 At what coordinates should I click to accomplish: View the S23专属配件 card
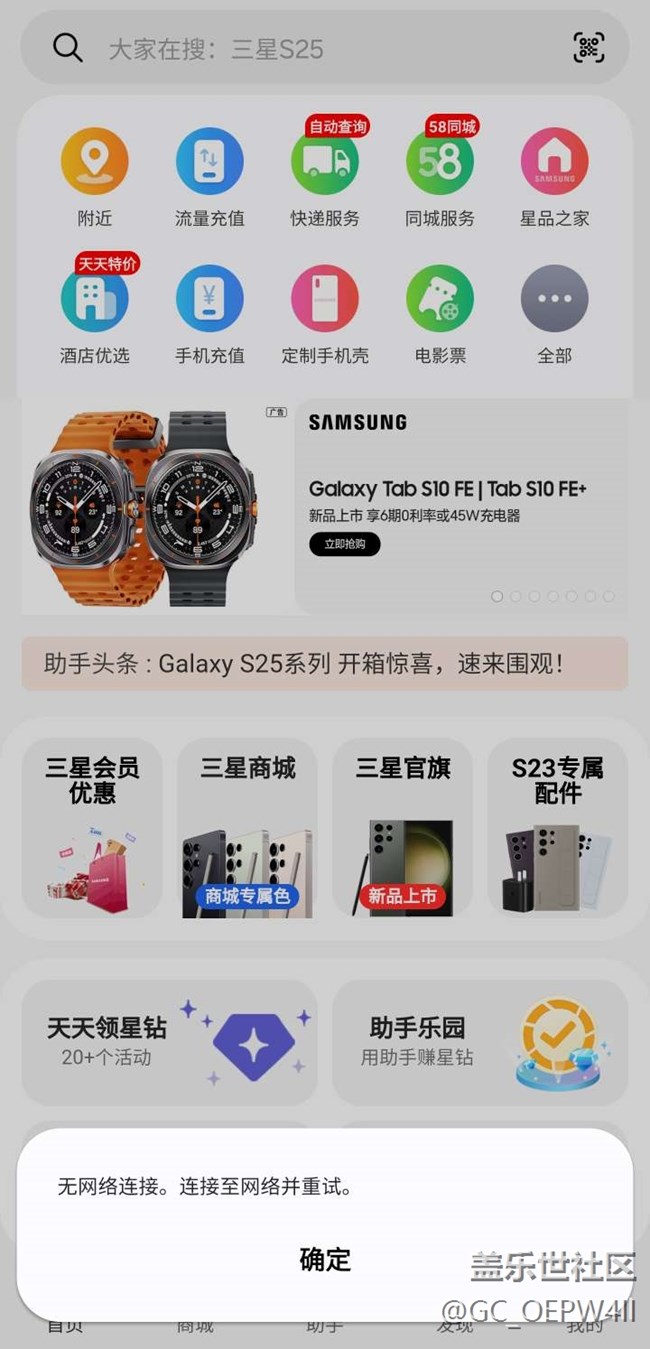pos(558,828)
